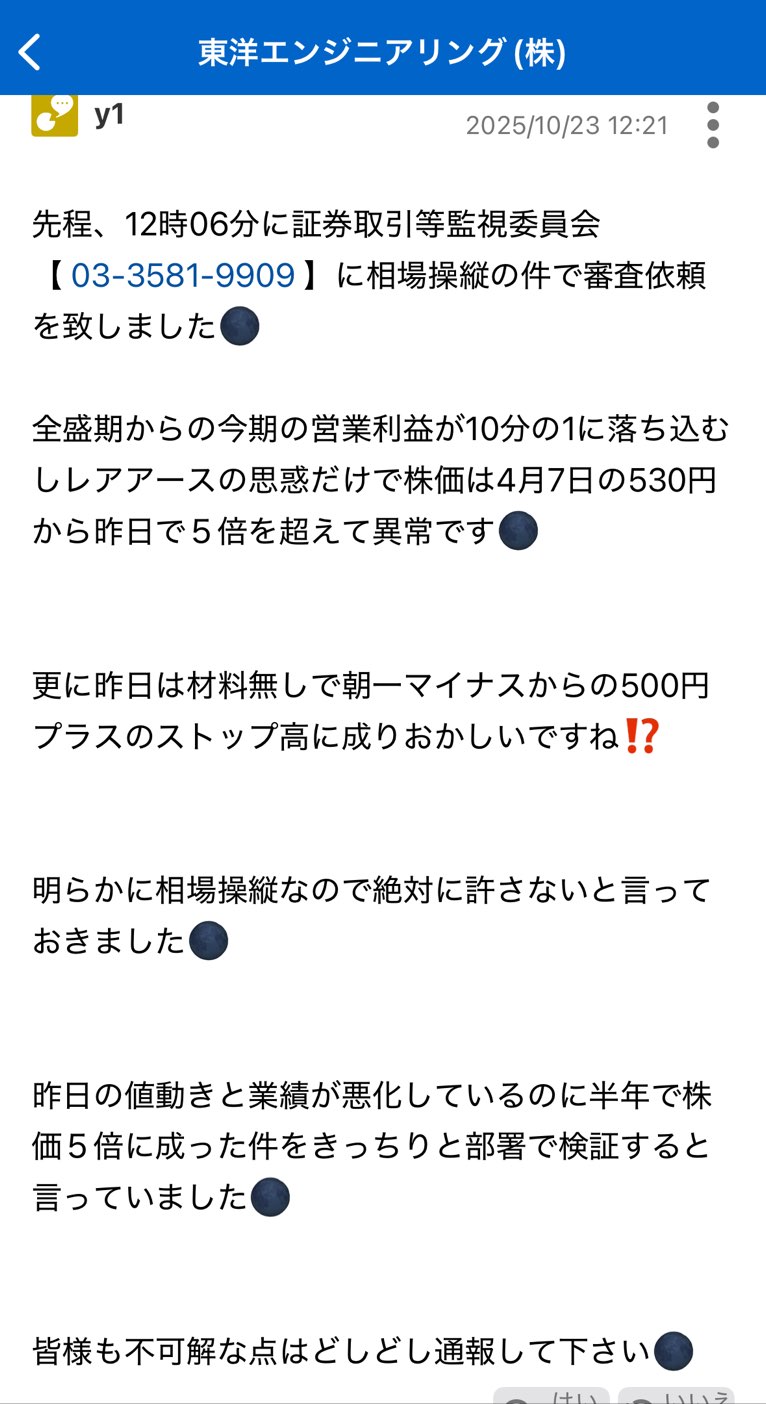Open the post's overflow menu

coord(712,126)
